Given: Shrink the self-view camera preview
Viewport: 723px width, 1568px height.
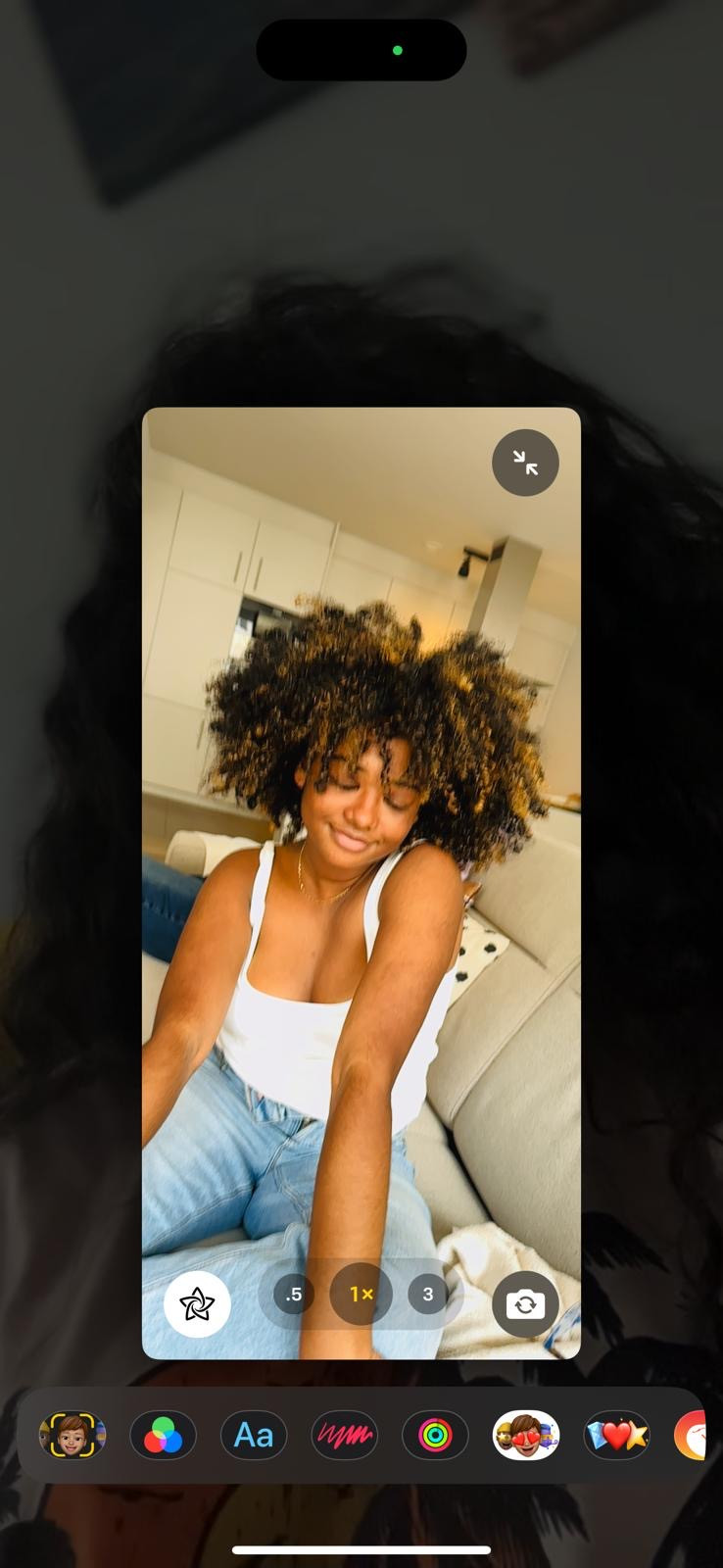Looking at the screenshot, I should point(525,463).
